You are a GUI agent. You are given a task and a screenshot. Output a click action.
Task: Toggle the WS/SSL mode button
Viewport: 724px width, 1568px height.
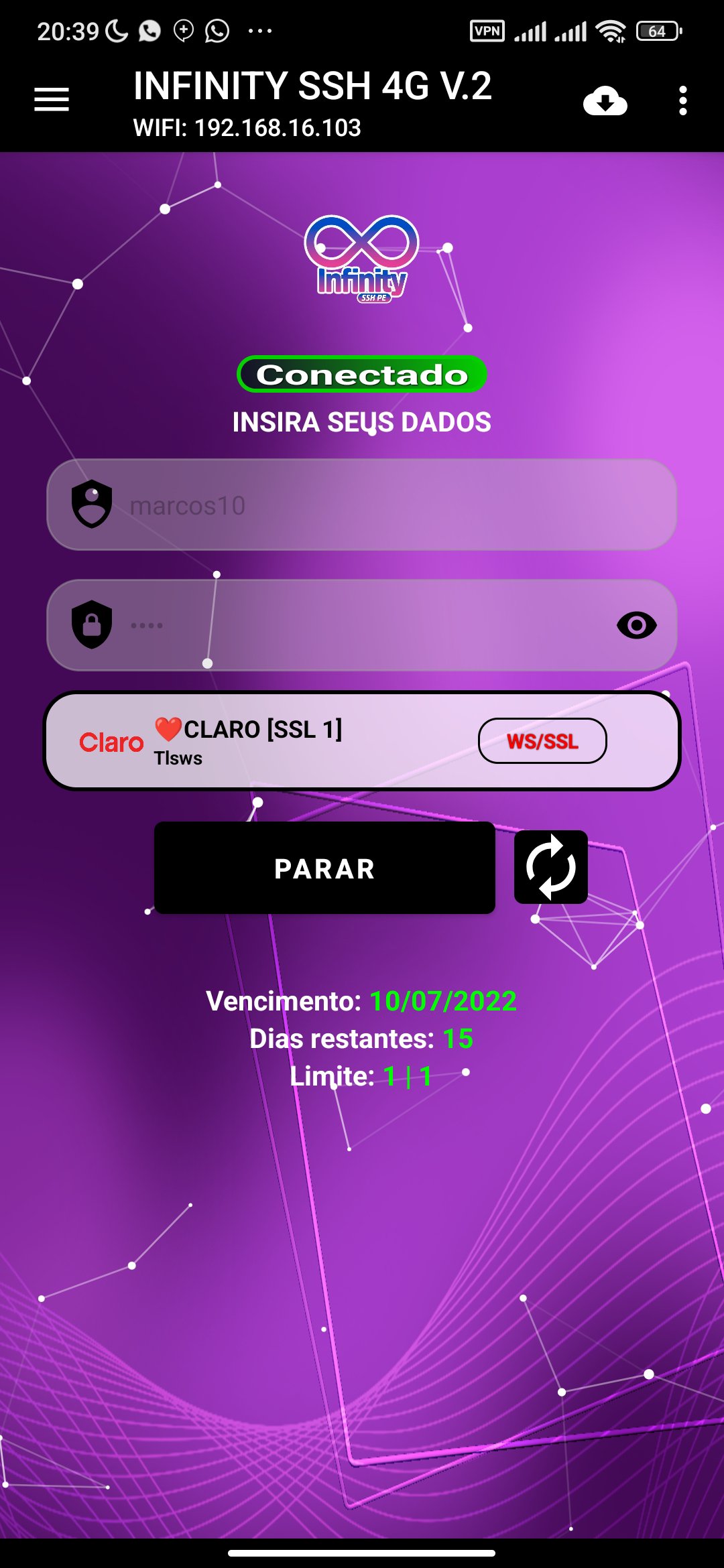(542, 742)
